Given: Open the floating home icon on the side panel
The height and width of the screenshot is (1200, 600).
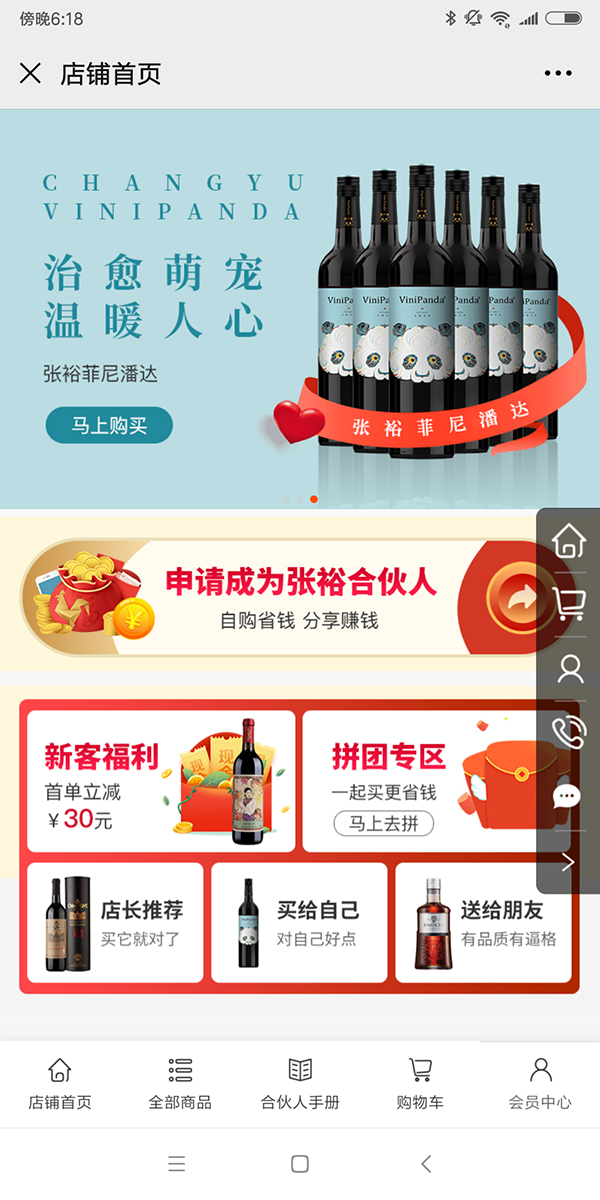Looking at the screenshot, I should [x=570, y=541].
